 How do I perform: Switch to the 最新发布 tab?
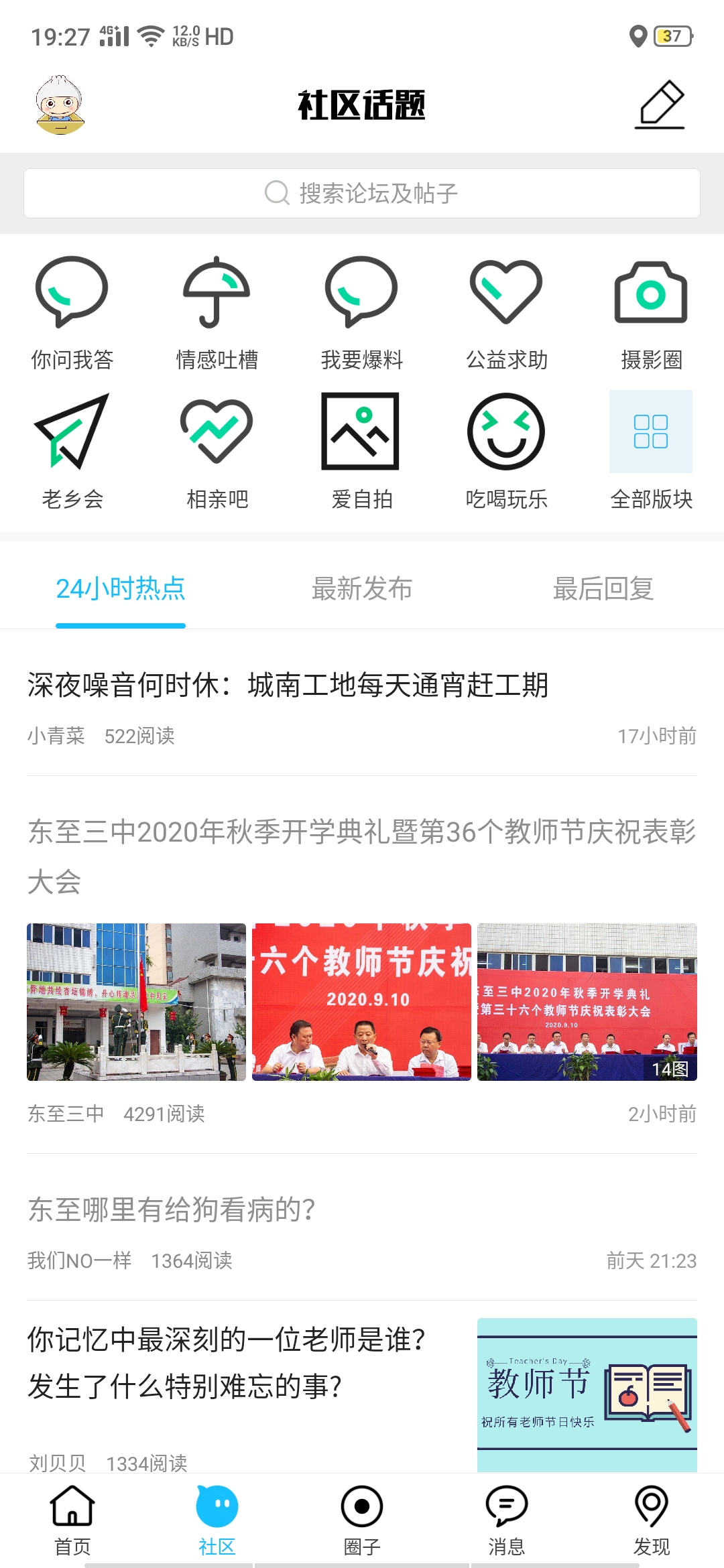tap(361, 590)
